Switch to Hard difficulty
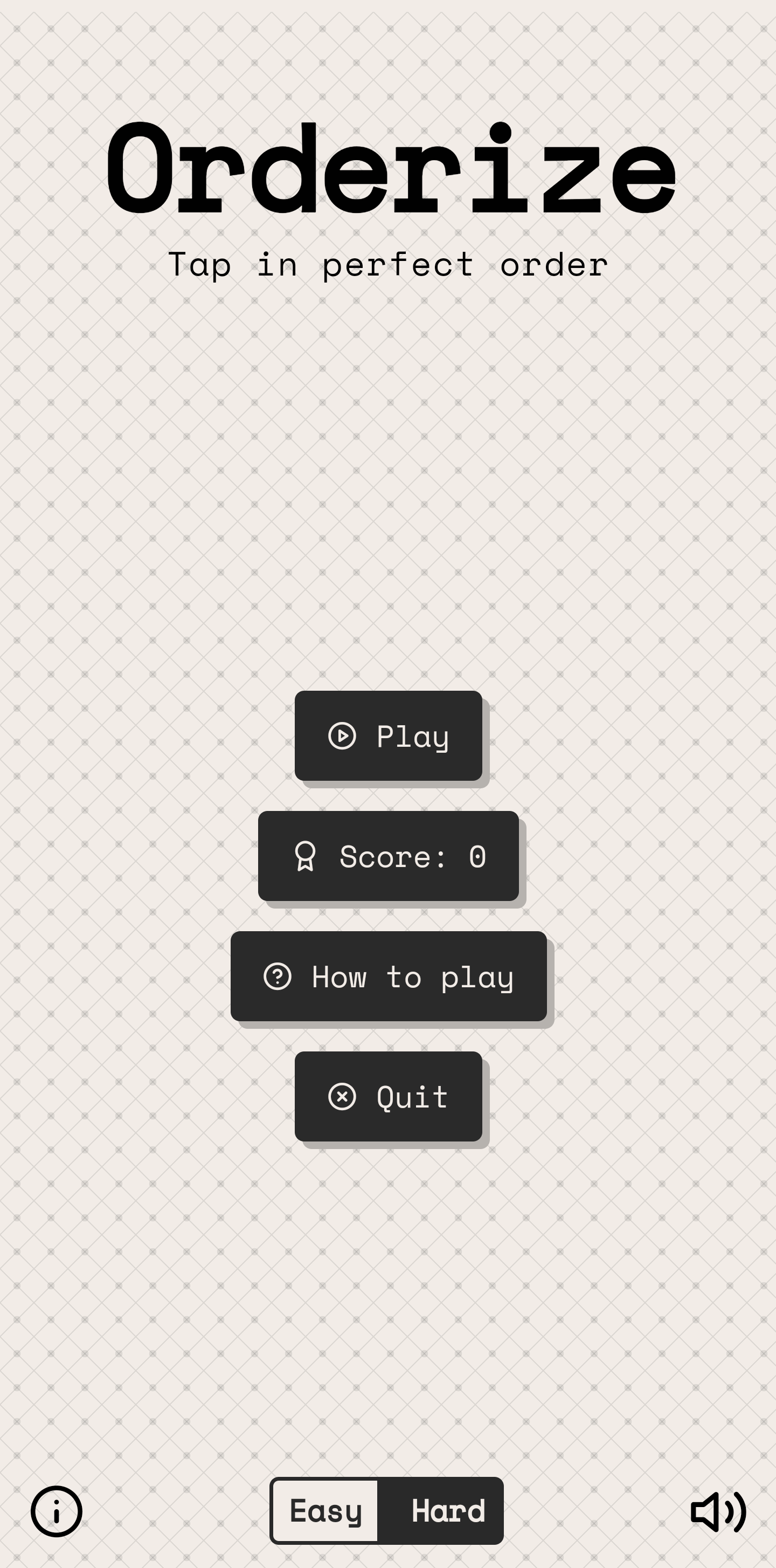This screenshot has height=1568, width=776. click(448, 1511)
